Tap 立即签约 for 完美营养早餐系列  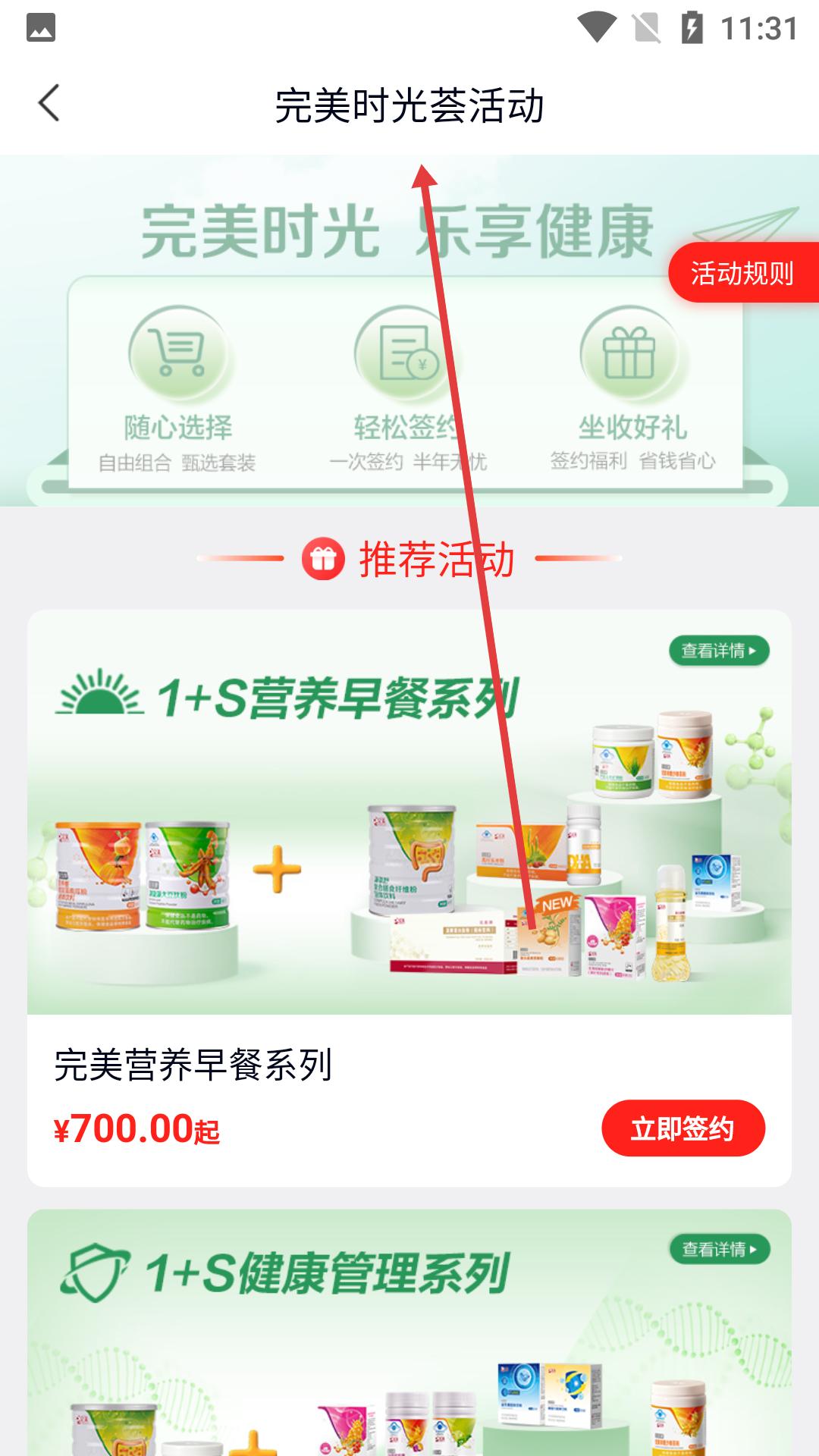point(682,1128)
